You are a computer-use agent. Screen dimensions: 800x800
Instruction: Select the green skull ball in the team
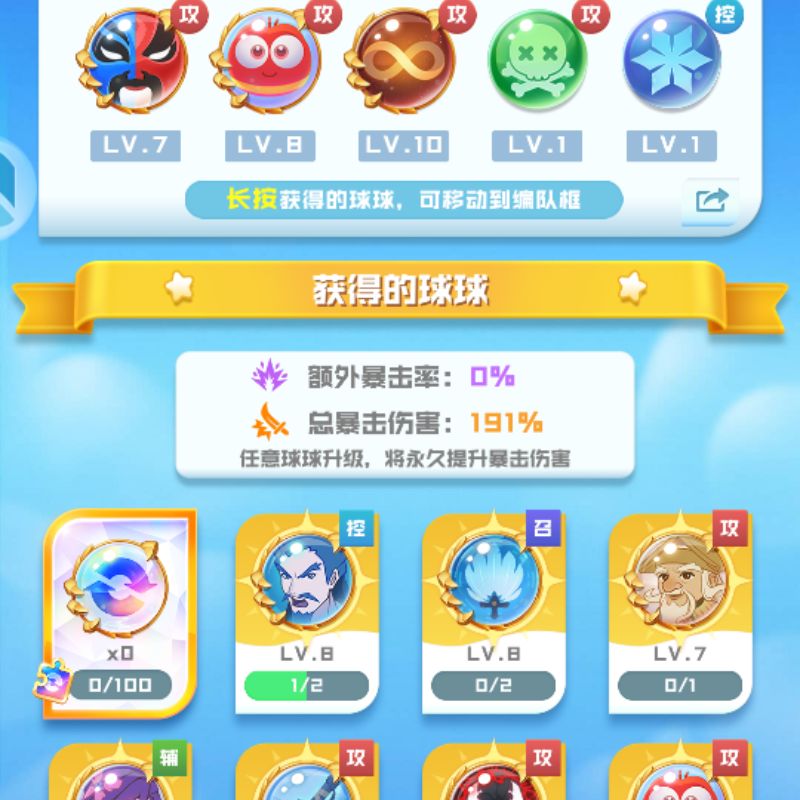tap(537, 60)
